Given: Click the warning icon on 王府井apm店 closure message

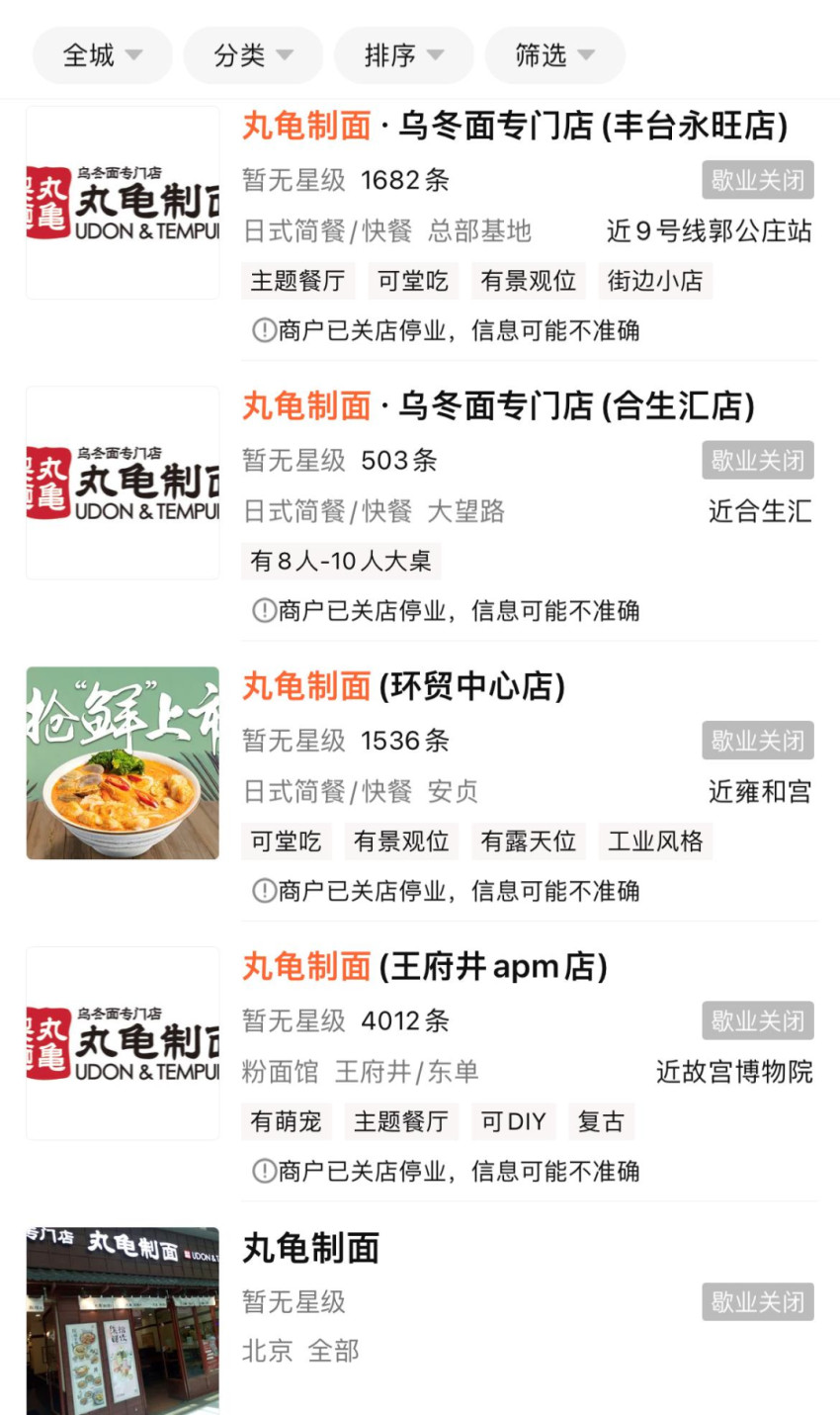Looking at the screenshot, I should [262, 1172].
